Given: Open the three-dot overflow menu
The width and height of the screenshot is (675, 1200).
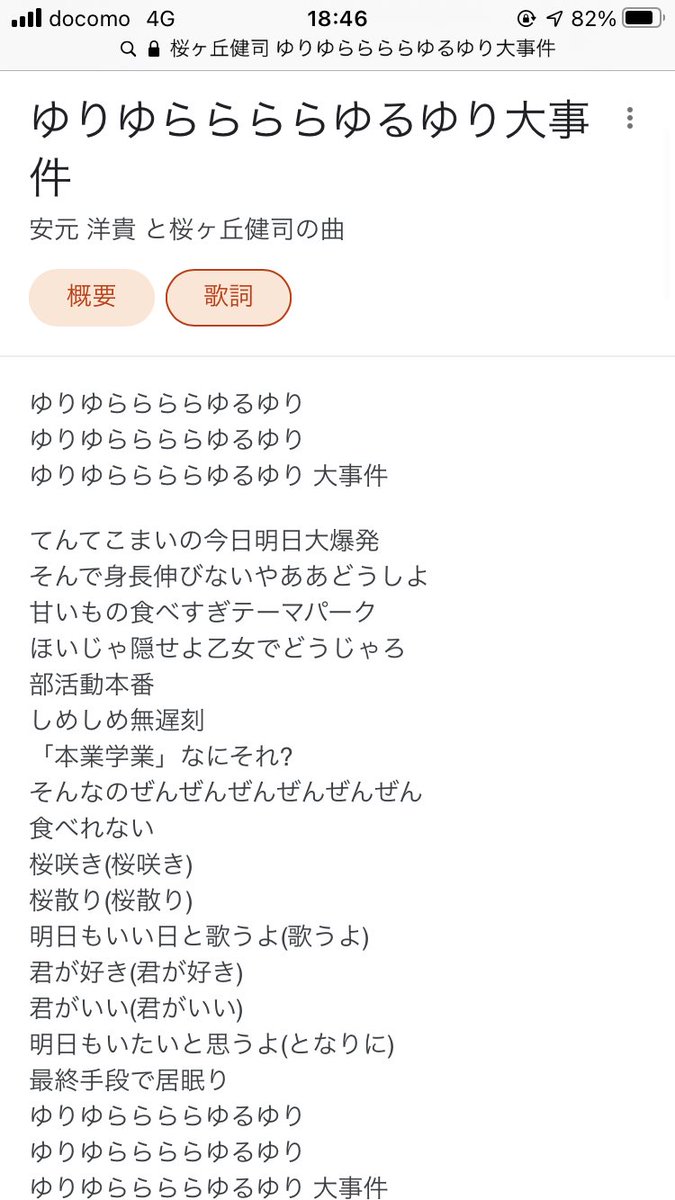Looking at the screenshot, I should click(x=629, y=118).
